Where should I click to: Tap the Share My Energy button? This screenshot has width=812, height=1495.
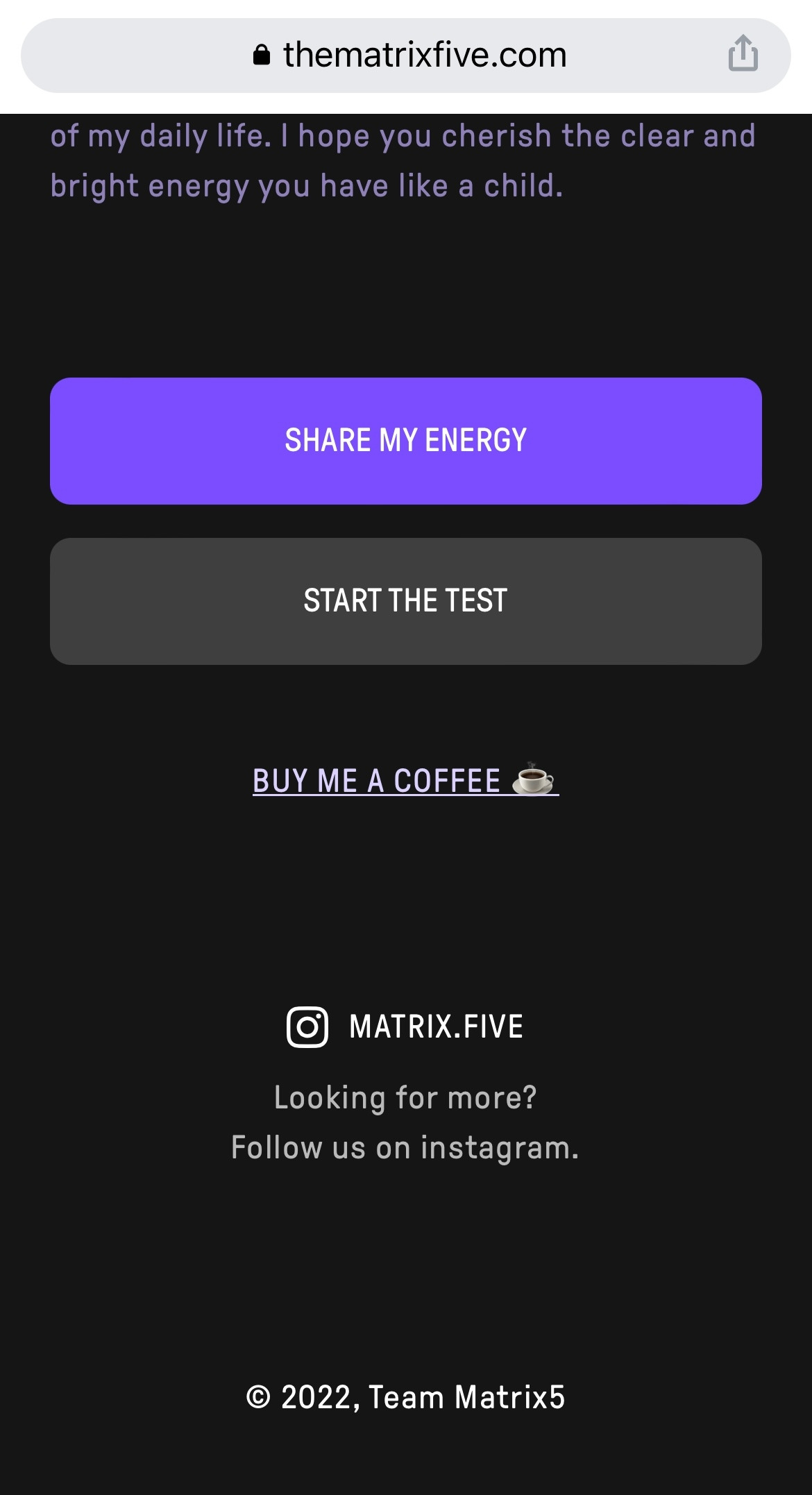point(406,441)
